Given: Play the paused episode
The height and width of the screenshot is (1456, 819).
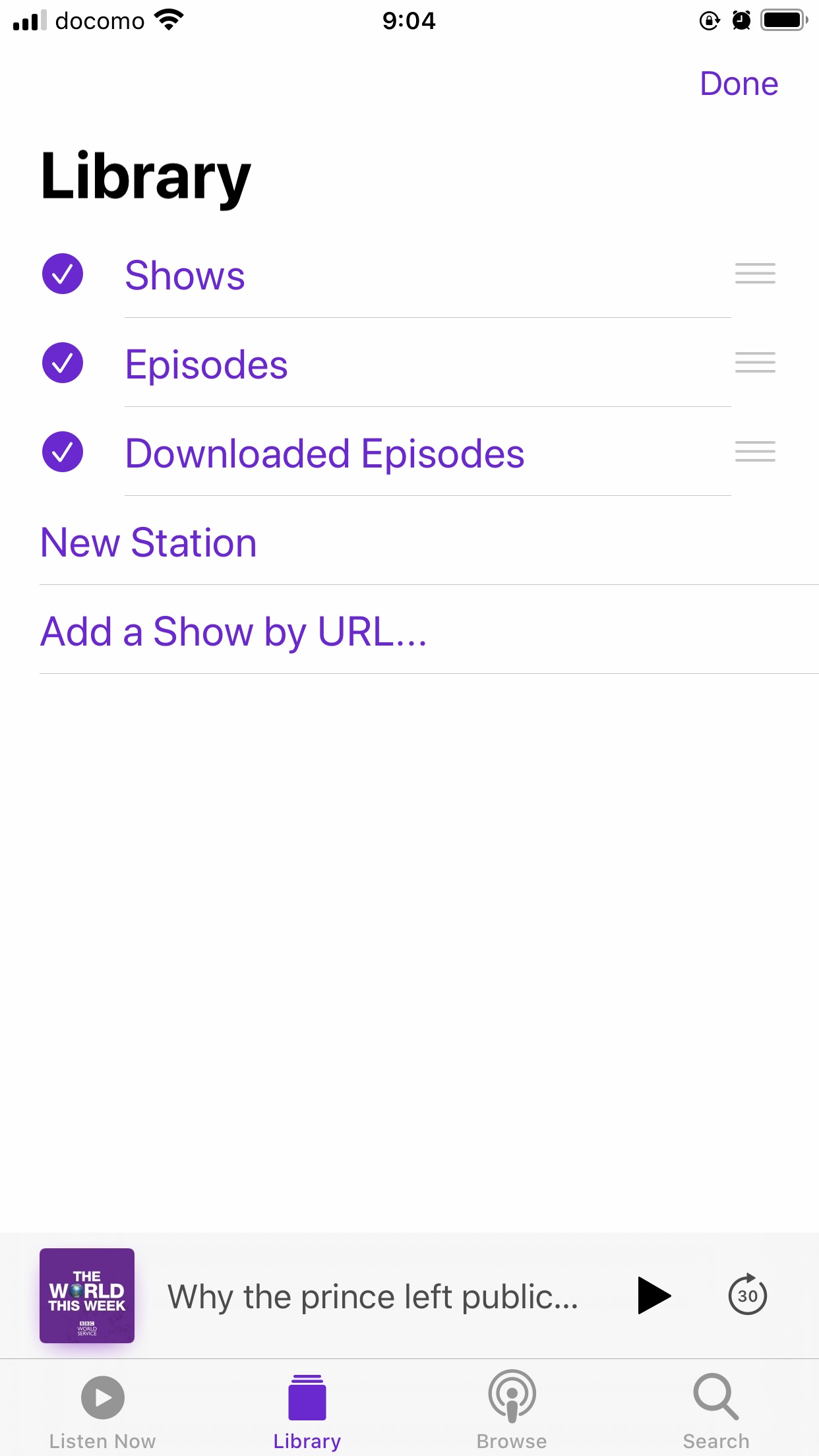Looking at the screenshot, I should pos(653,1296).
